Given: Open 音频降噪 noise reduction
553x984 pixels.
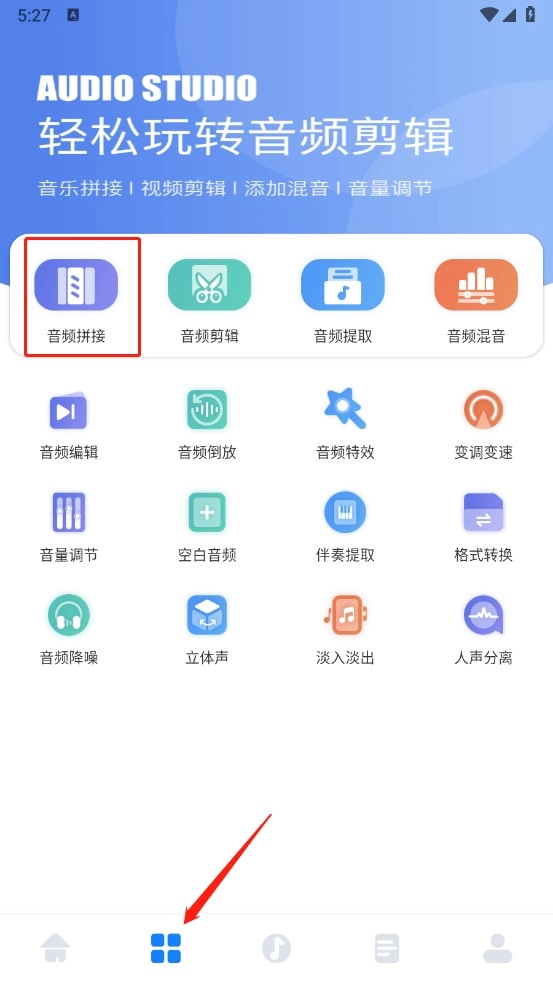Looking at the screenshot, I should (x=69, y=631).
